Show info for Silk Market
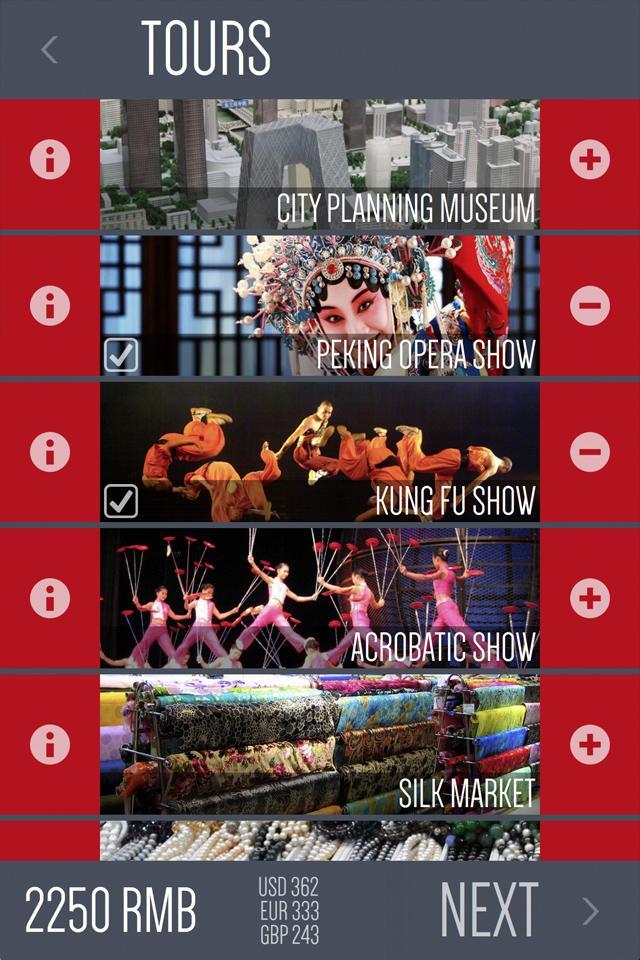Viewport: 640px width, 960px height. tap(50, 744)
